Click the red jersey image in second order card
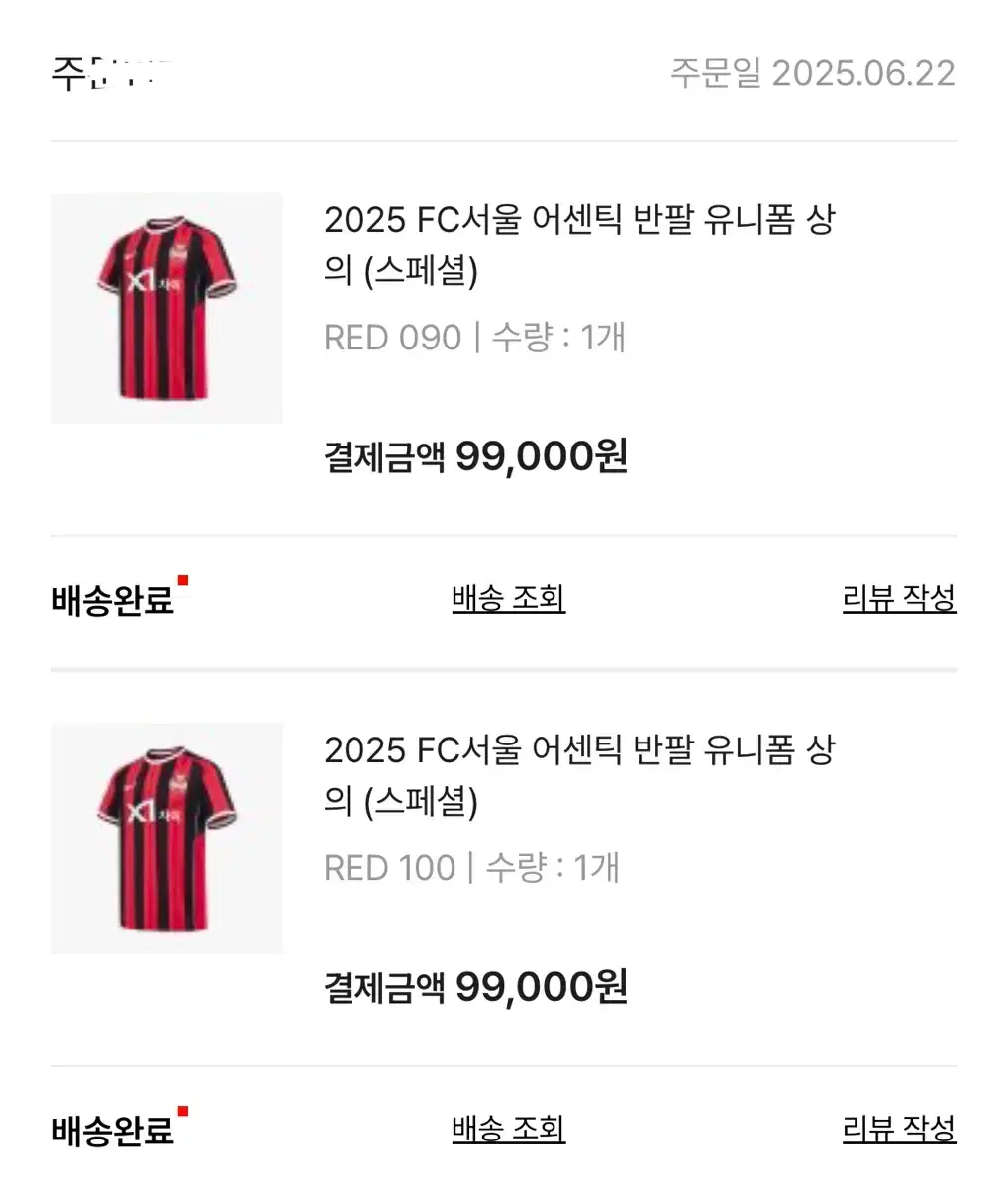Viewport: 1008px width, 1188px height. tap(166, 839)
